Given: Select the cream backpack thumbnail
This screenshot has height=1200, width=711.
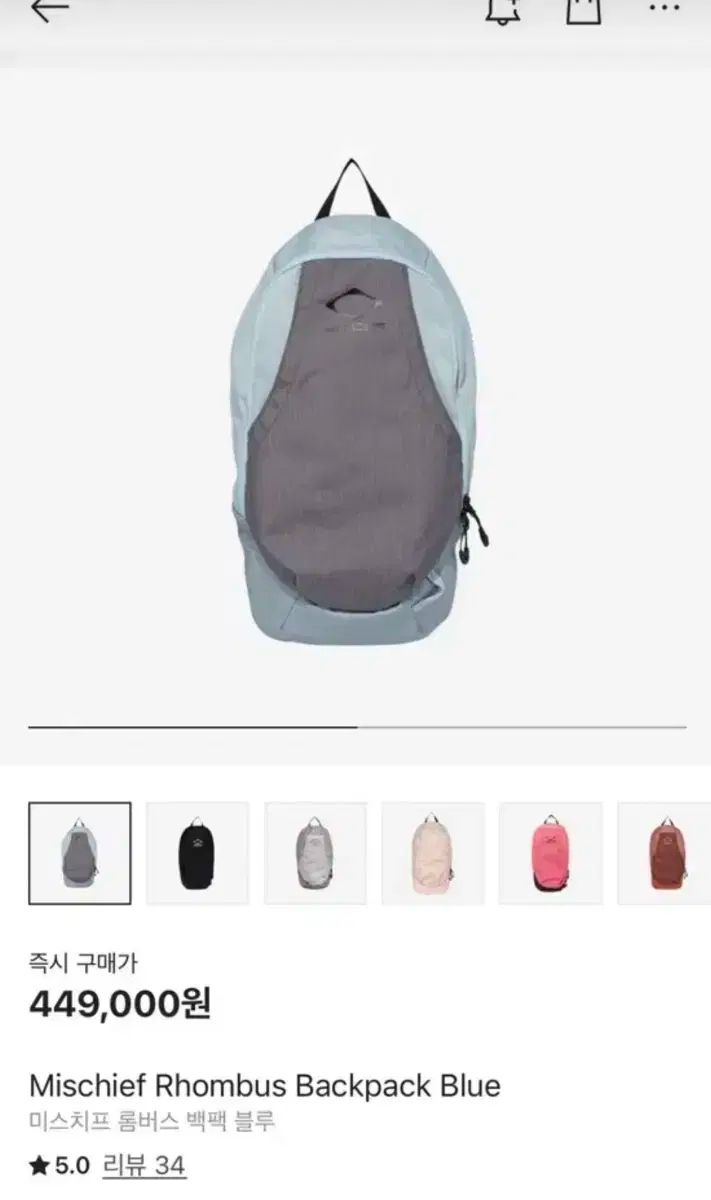Looking at the screenshot, I should click(432, 853).
